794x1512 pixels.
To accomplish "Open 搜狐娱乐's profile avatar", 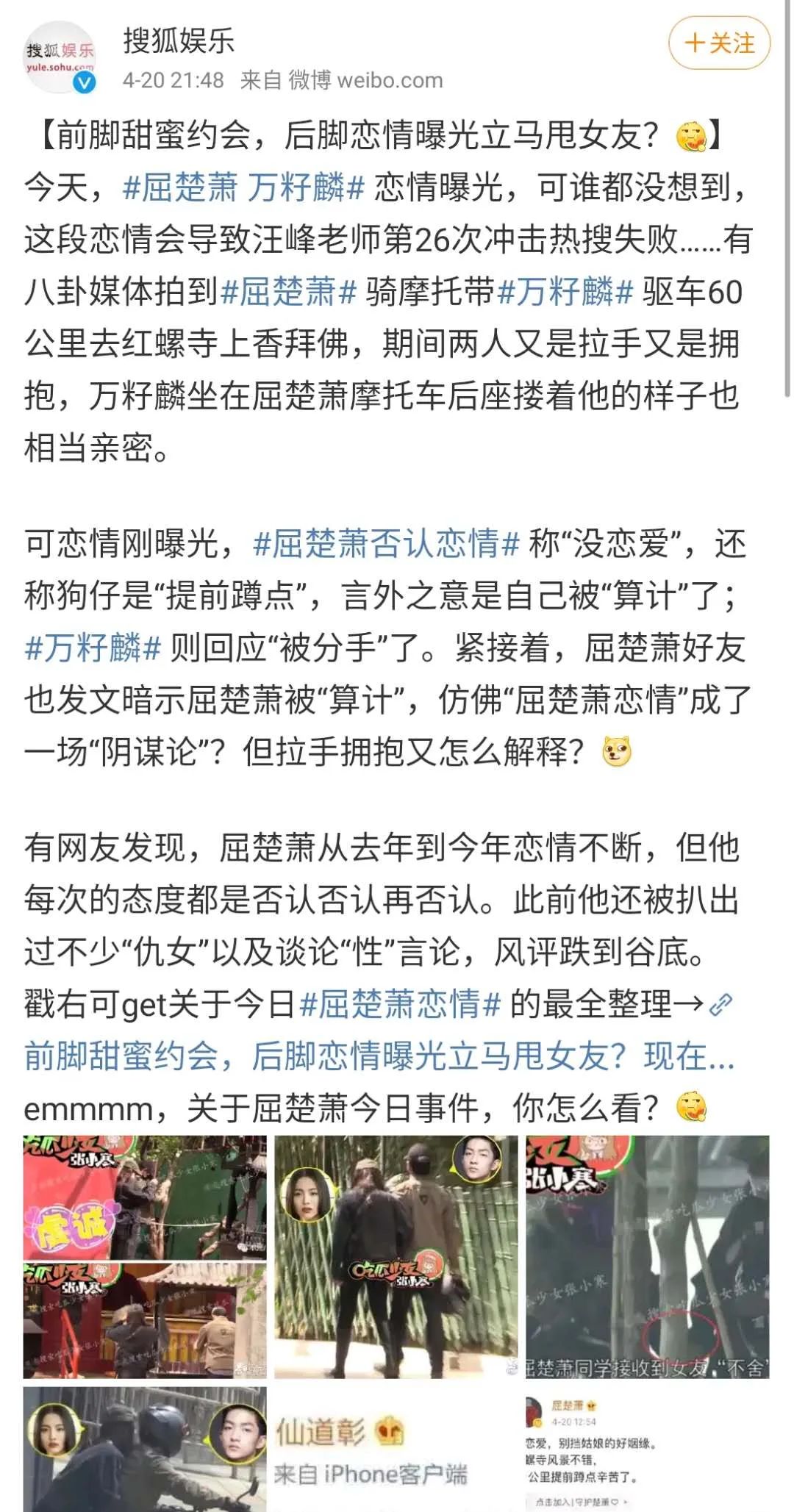I will pyautogui.click(x=60, y=59).
